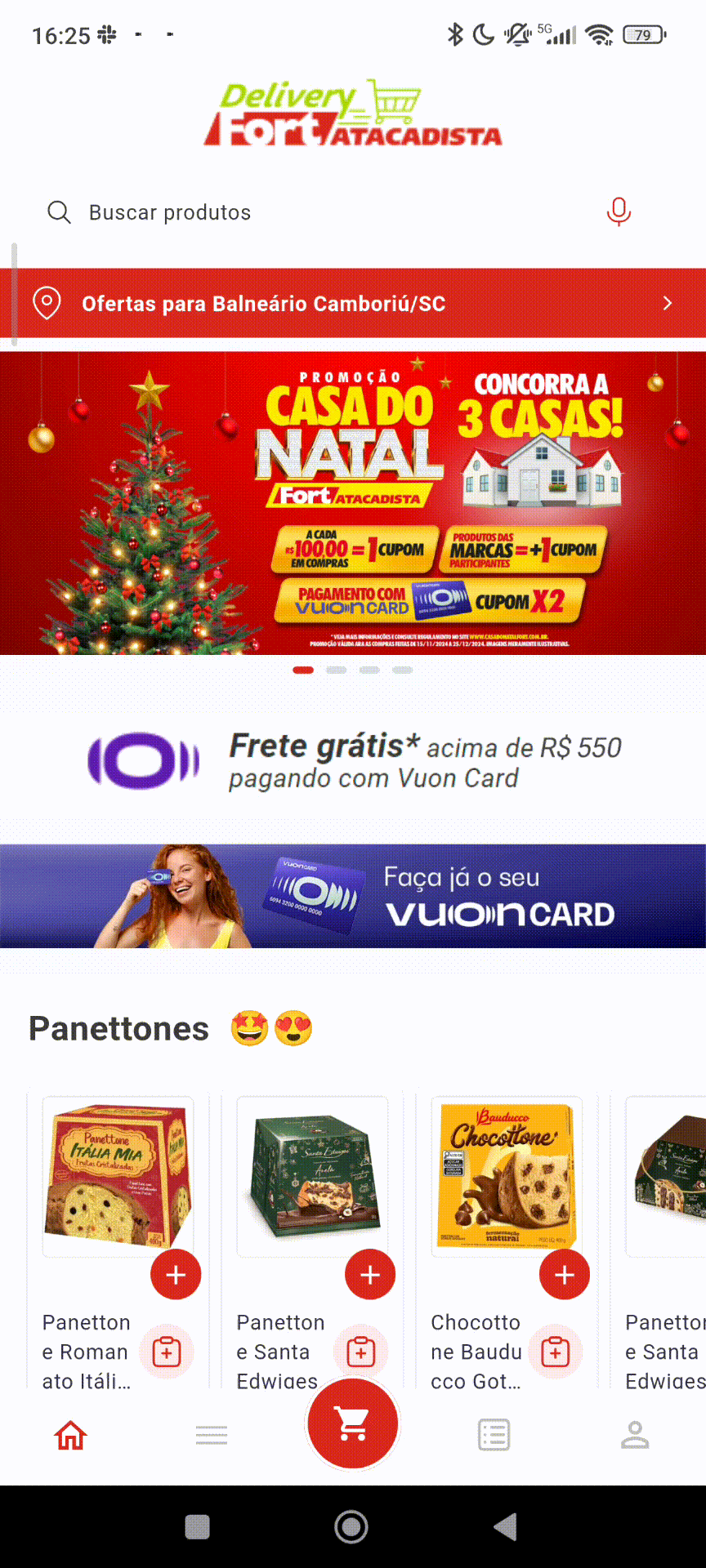The image size is (706, 1568).
Task: Open the categories menu icon in bottom bar
Action: tap(212, 1435)
